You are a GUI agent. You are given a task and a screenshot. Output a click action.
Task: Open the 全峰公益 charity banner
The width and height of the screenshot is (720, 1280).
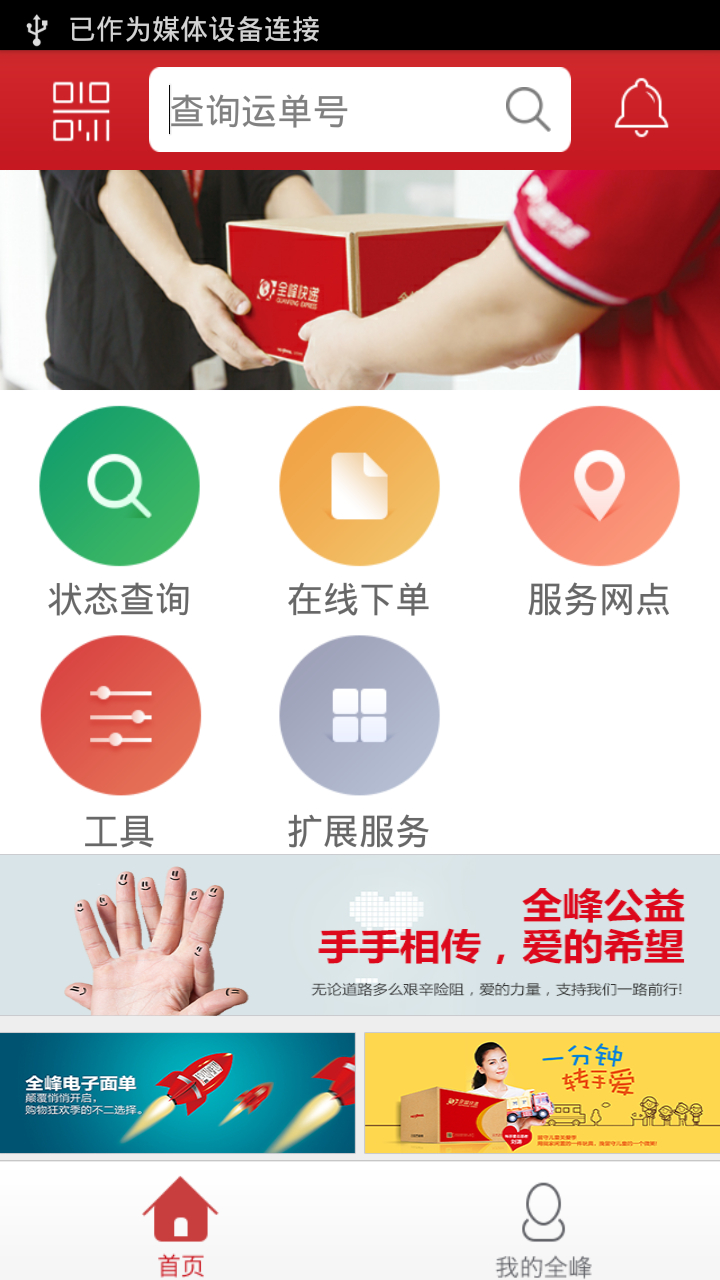coord(360,936)
